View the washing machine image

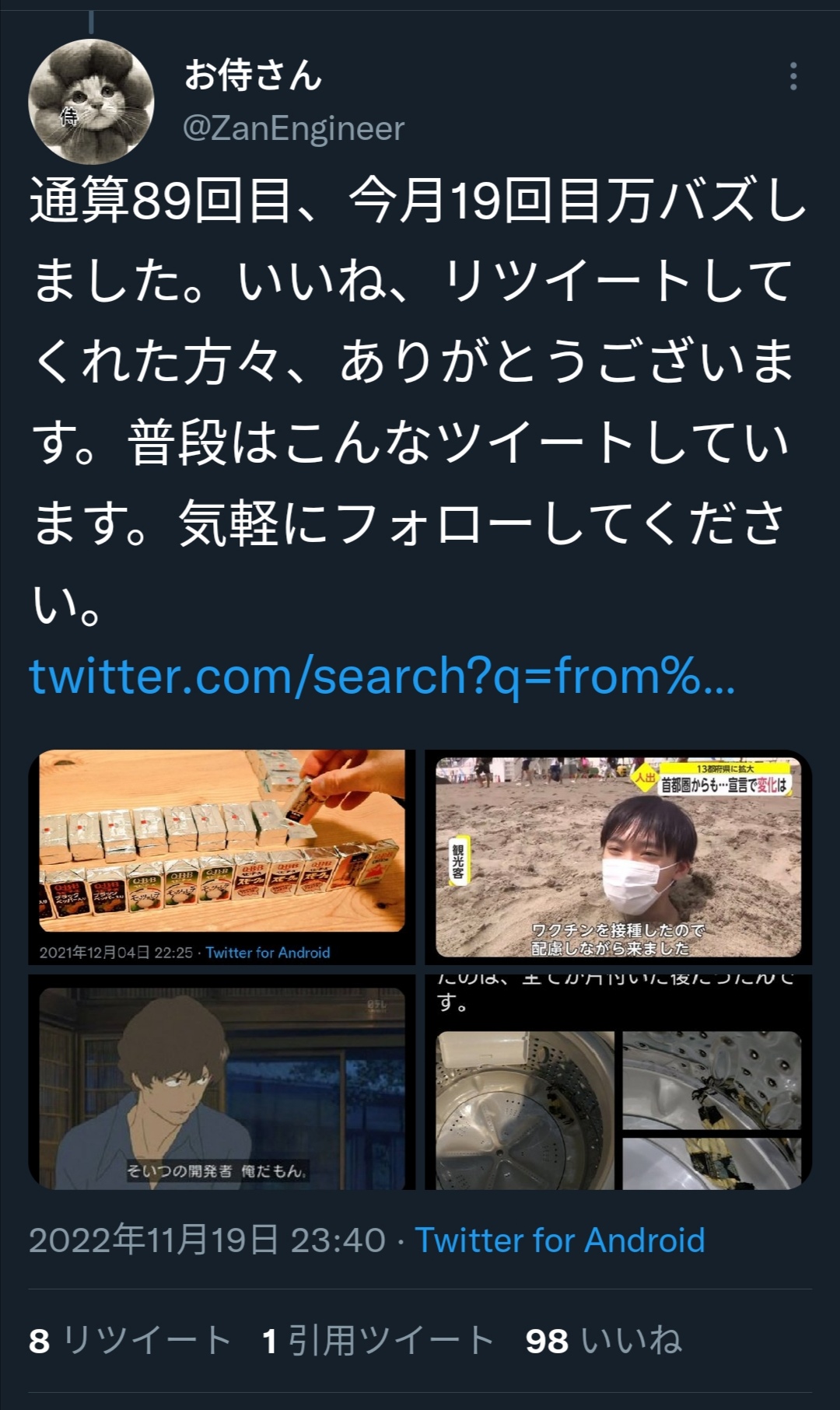(x=618, y=1083)
